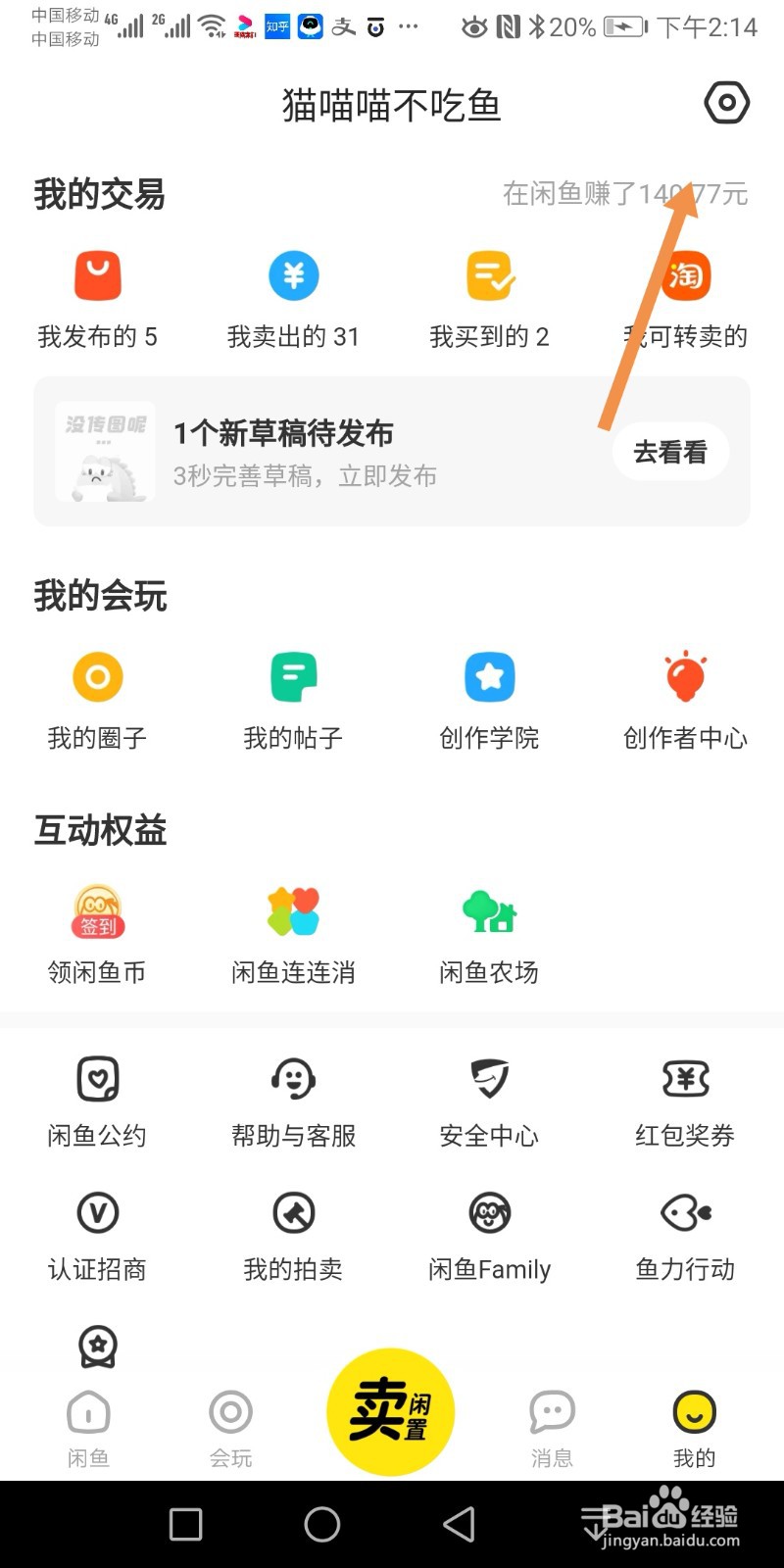Tap 去看看 to view draft

[x=669, y=452]
